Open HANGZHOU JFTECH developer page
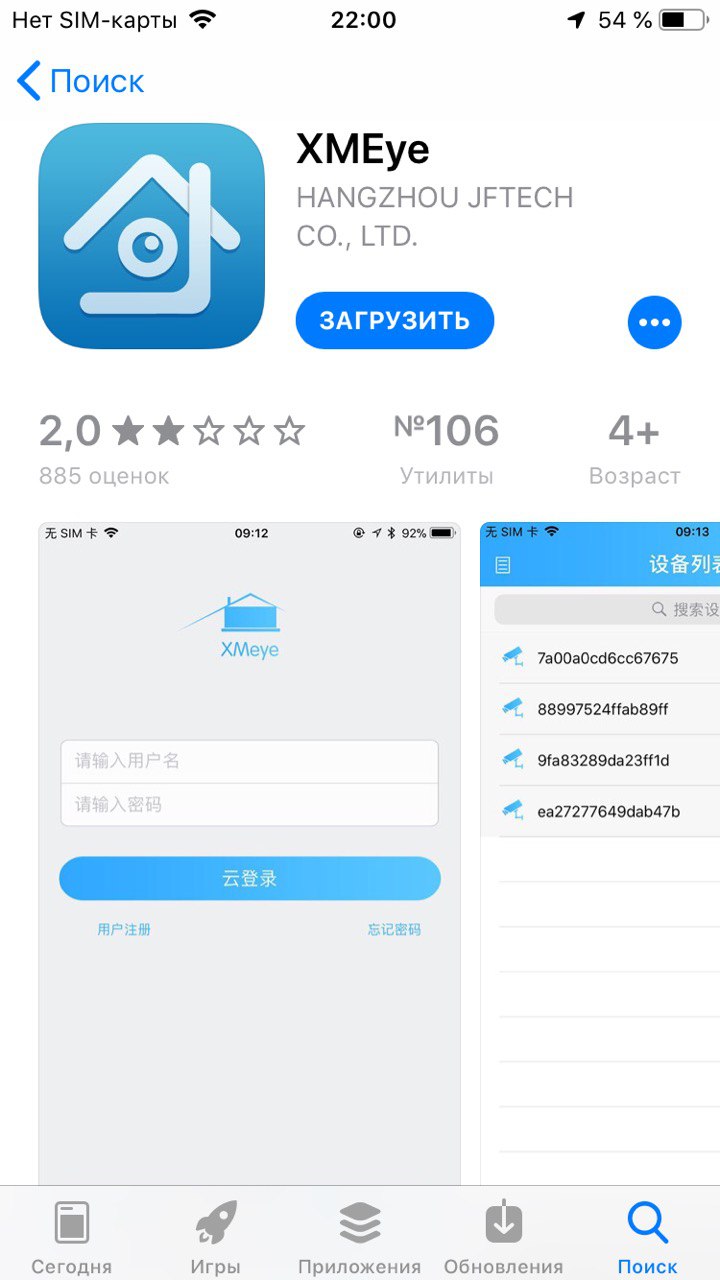The image size is (720, 1280). 434,217
